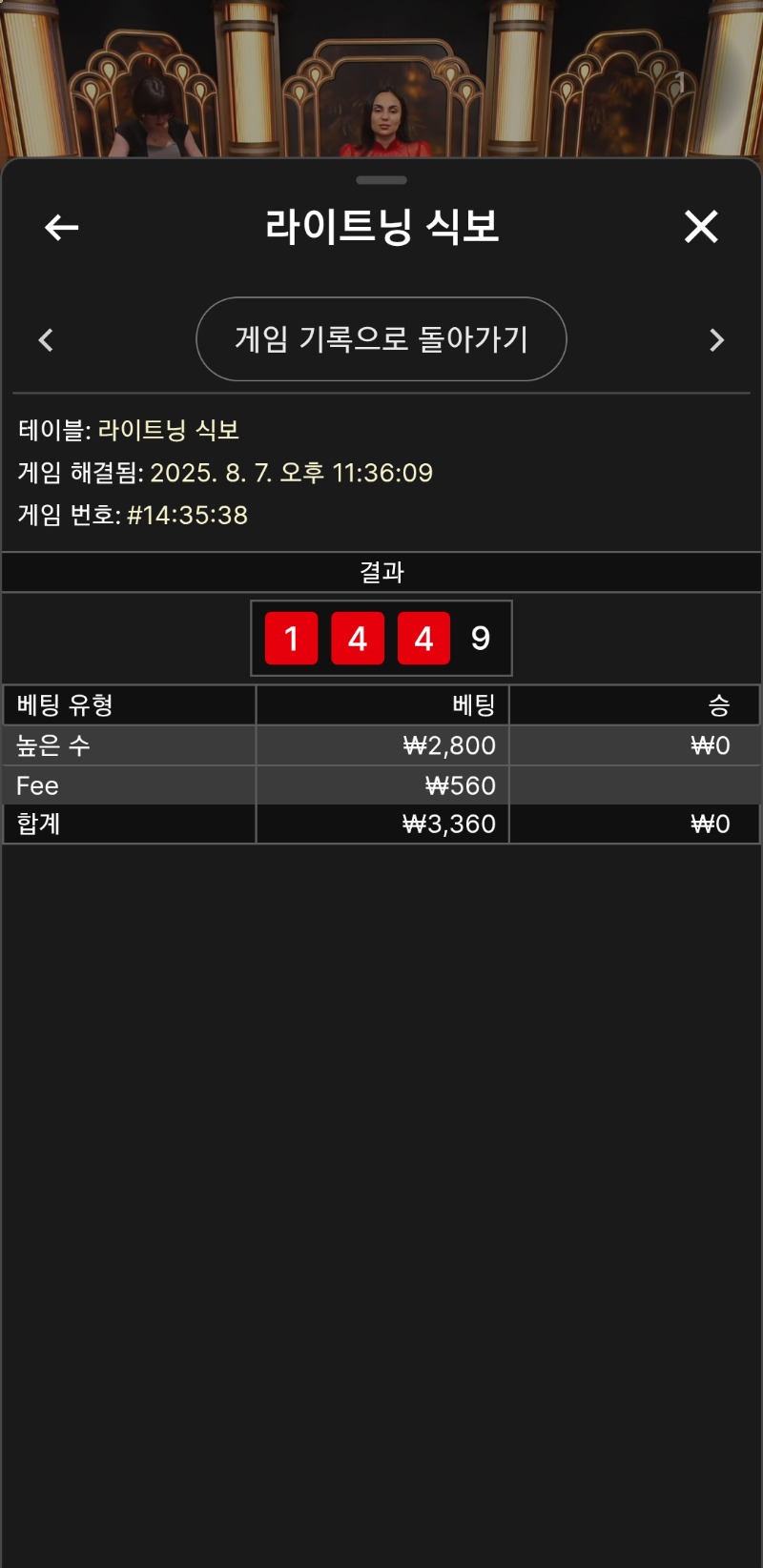763x1568 pixels.
Task: Close the 라이트닝 식보 panel
Action: (701, 227)
